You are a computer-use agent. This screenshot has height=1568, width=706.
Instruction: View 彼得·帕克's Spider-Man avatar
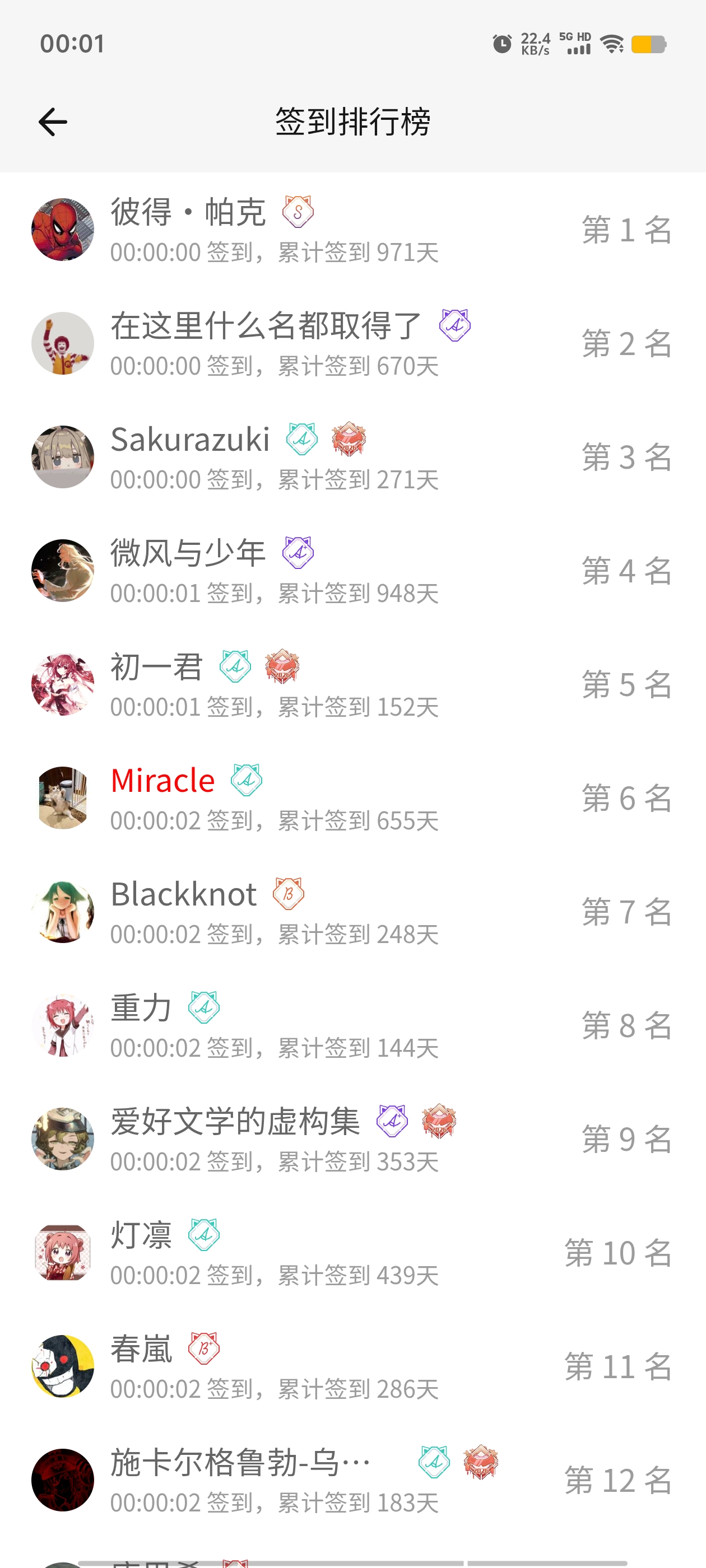click(x=63, y=229)
